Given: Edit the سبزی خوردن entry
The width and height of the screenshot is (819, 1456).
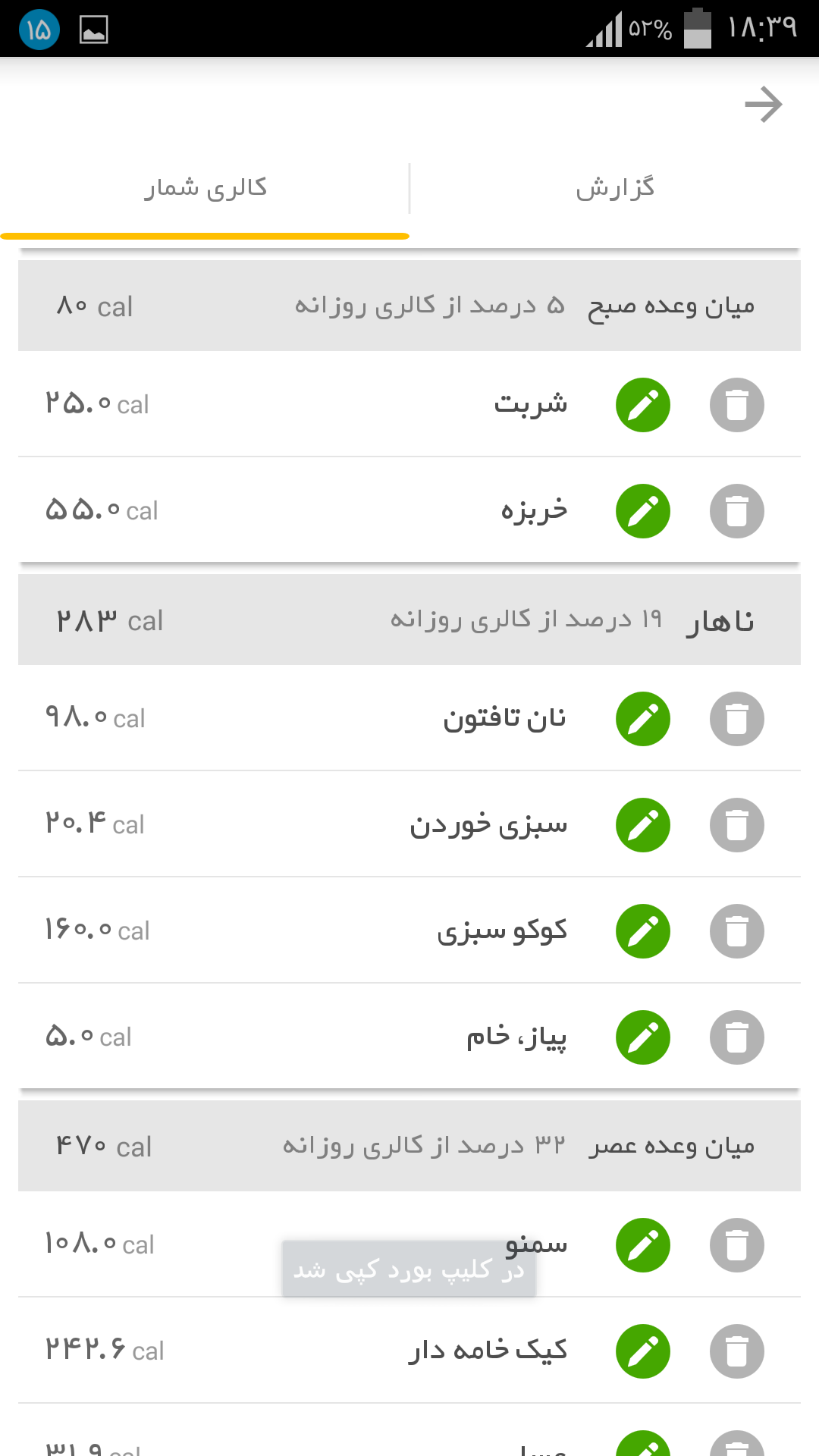Looking at the screenshot, I should (643, 825).
